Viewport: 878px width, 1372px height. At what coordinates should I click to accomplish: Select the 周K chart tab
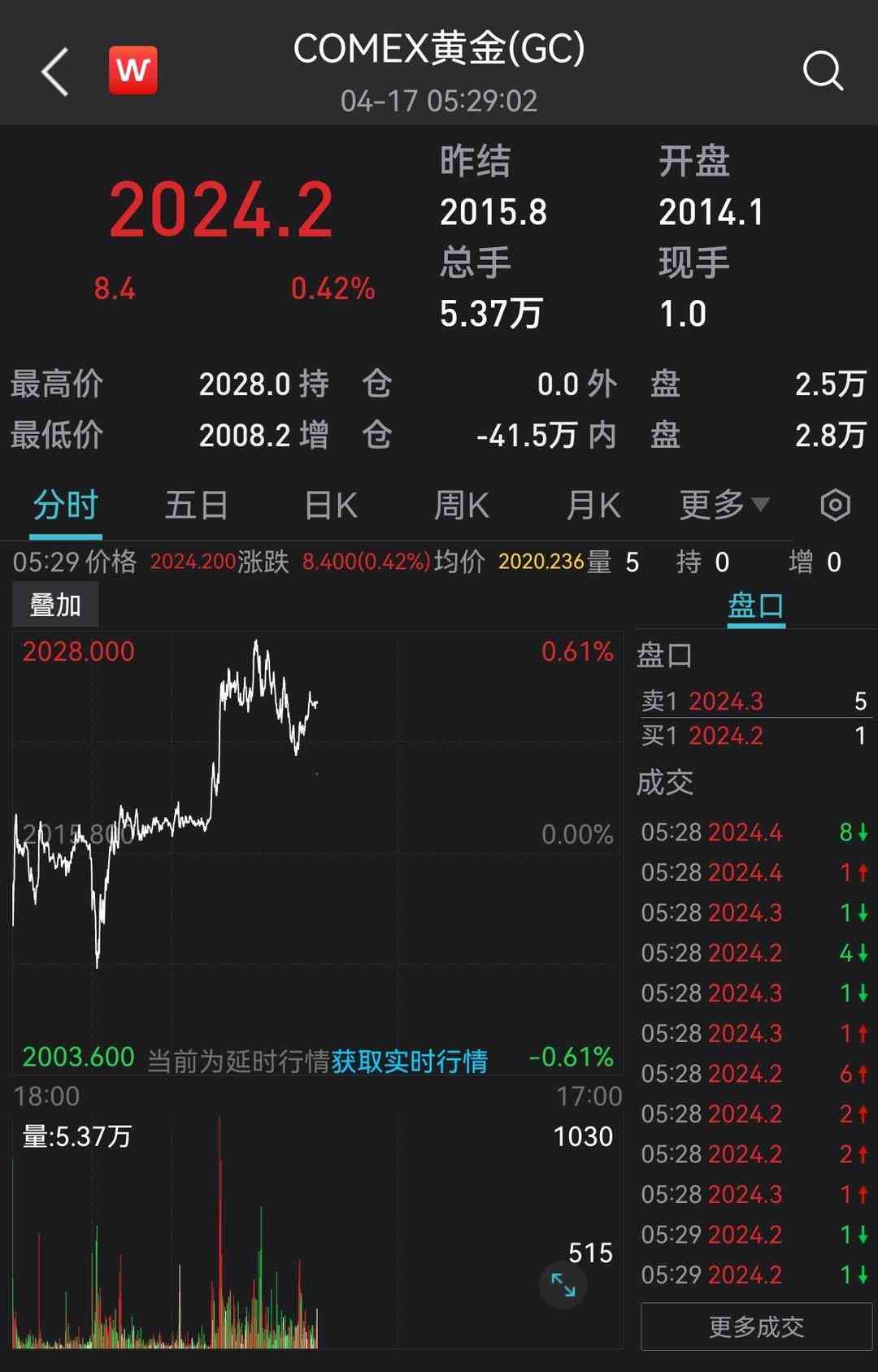tap(461, 506)
